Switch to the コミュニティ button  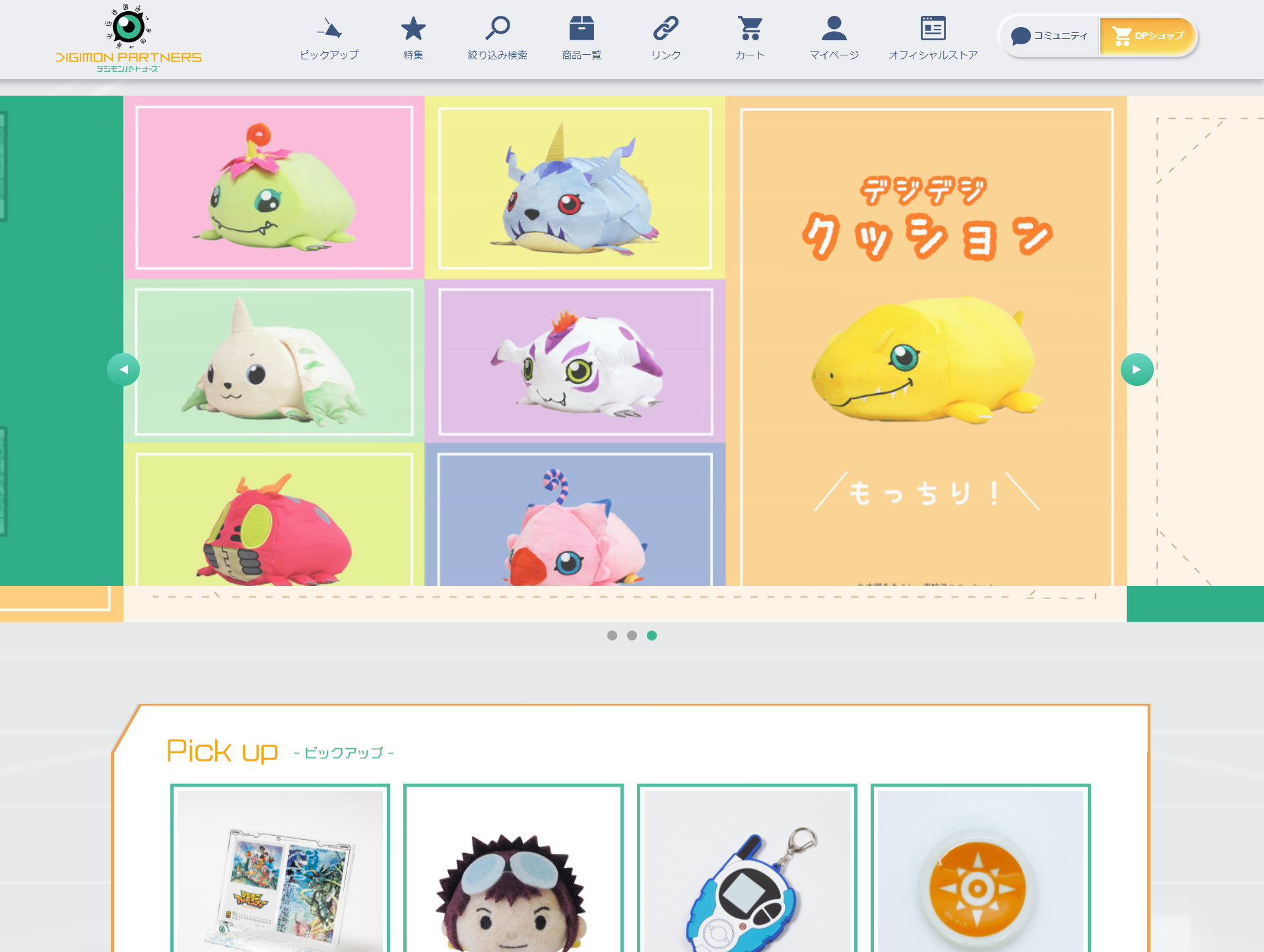click(1049, 36)
